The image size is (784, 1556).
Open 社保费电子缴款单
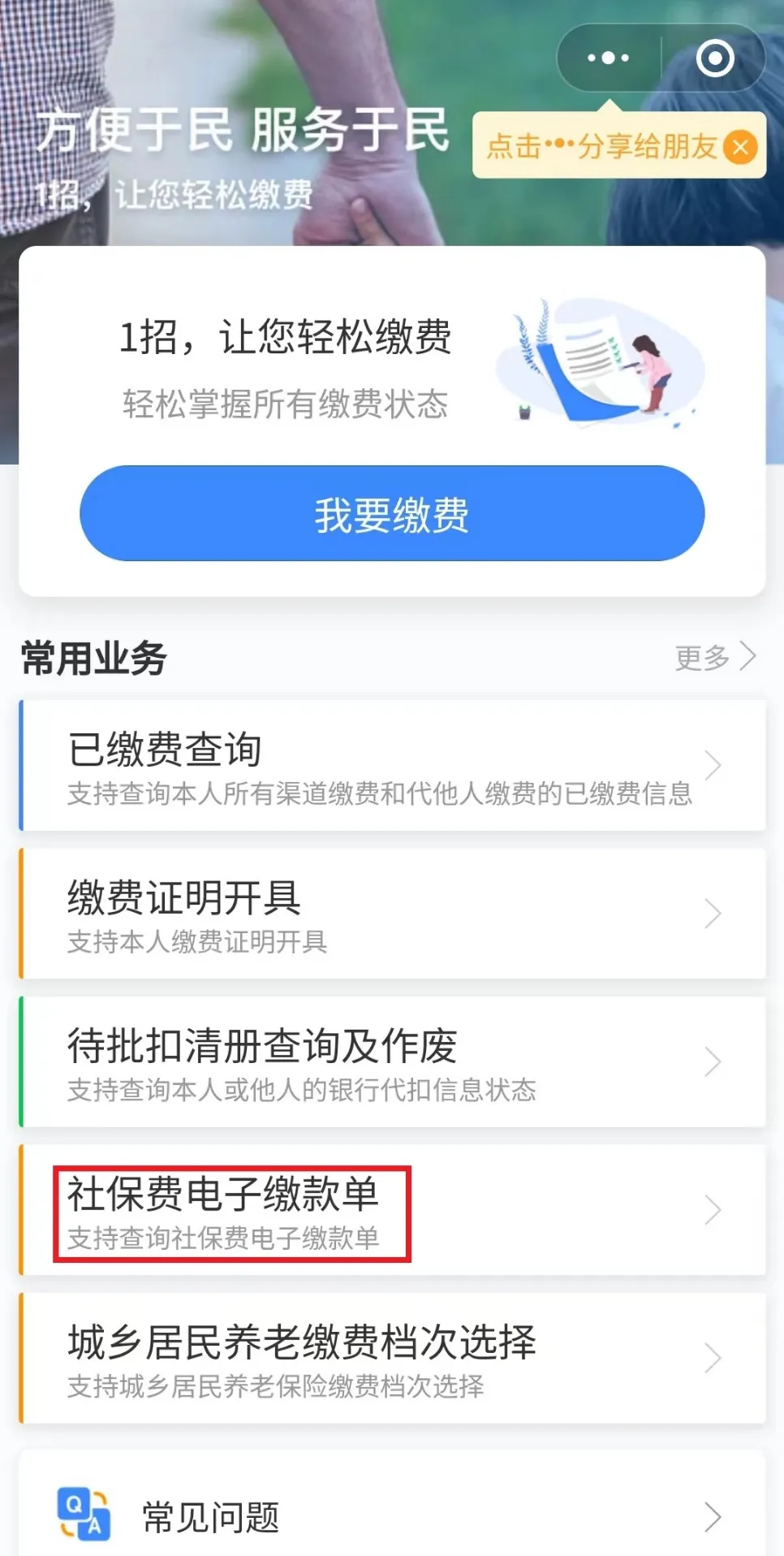[392, 1210]
